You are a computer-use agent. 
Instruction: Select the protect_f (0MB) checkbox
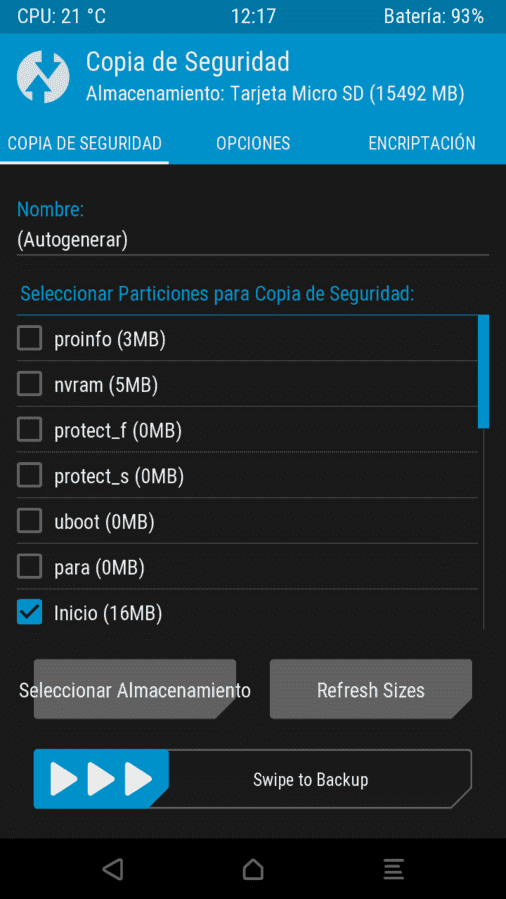tap(30, 429)
